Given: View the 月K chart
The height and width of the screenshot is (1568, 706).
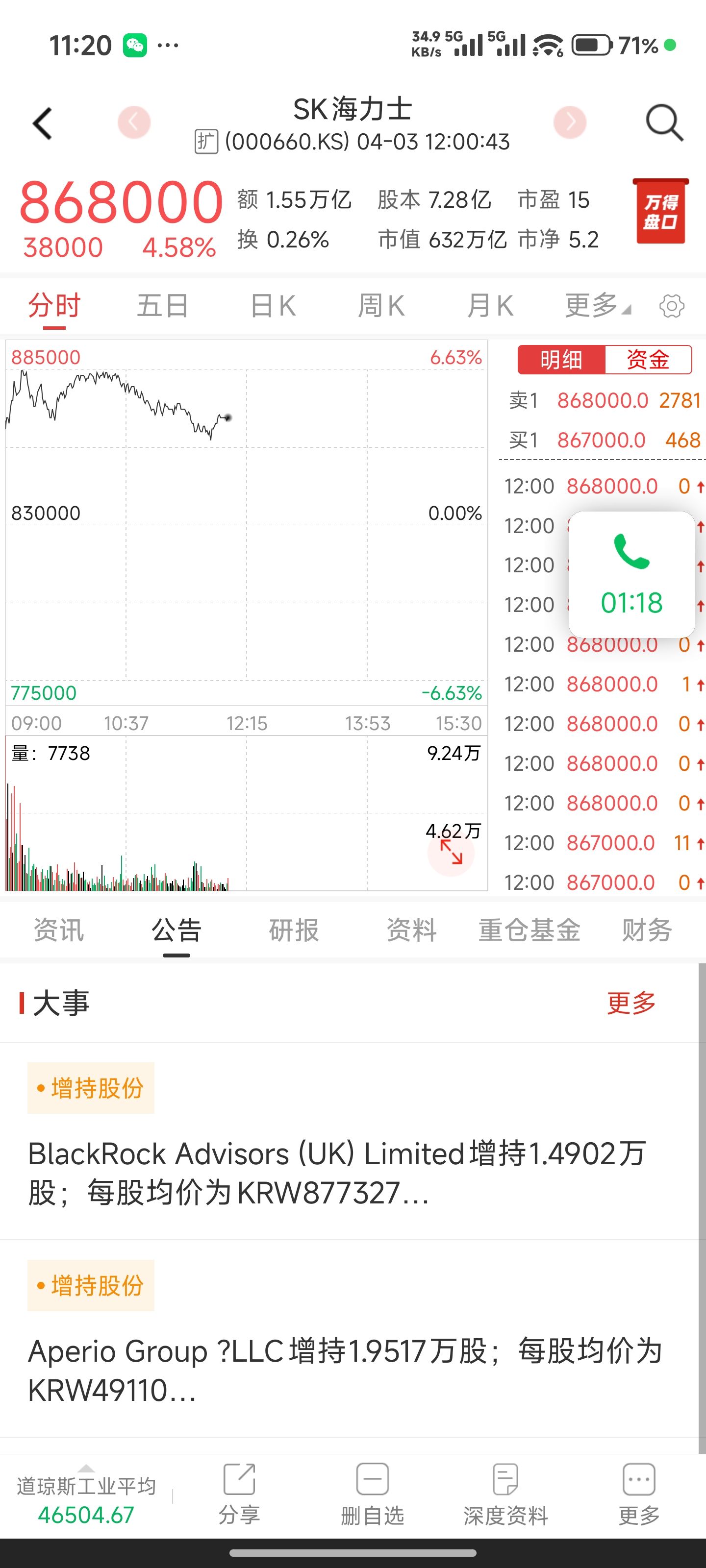Looking at the screenshot, I should (x=490, y=306).
